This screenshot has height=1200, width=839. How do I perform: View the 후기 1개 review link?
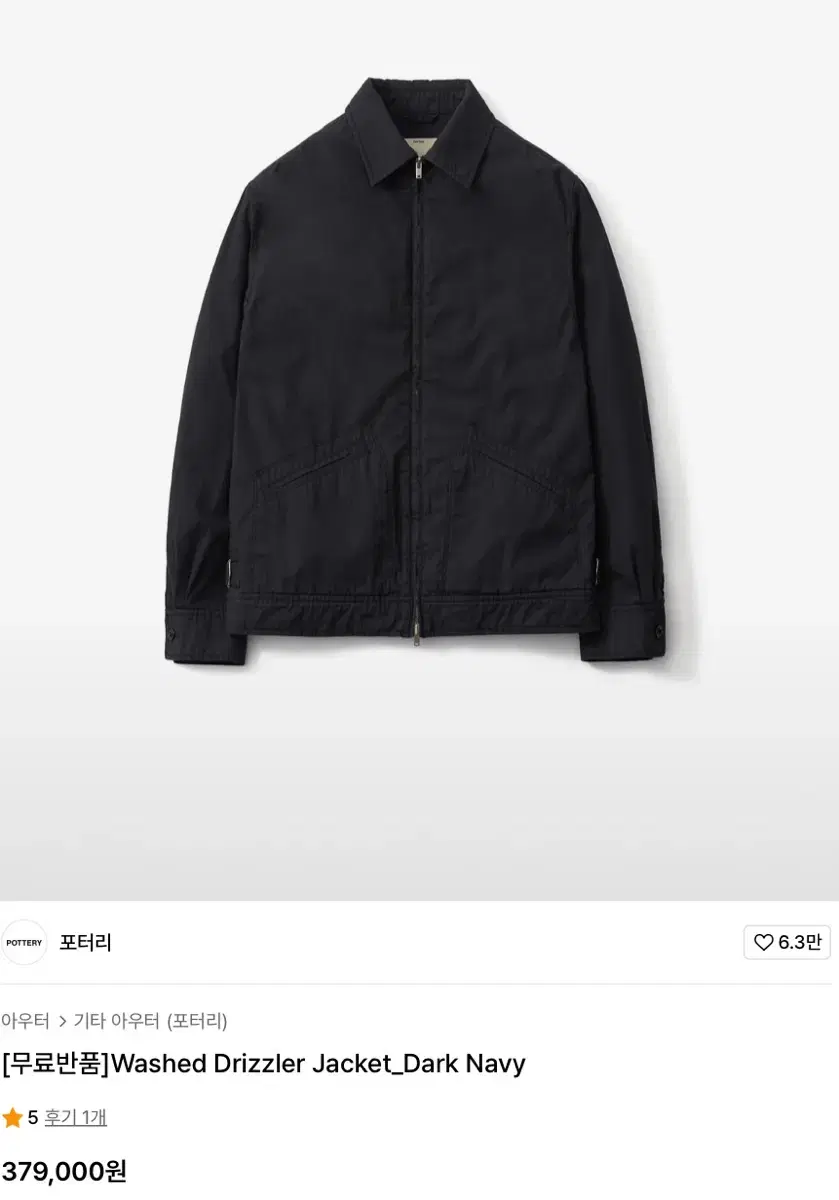click(x=75, y=1117)
